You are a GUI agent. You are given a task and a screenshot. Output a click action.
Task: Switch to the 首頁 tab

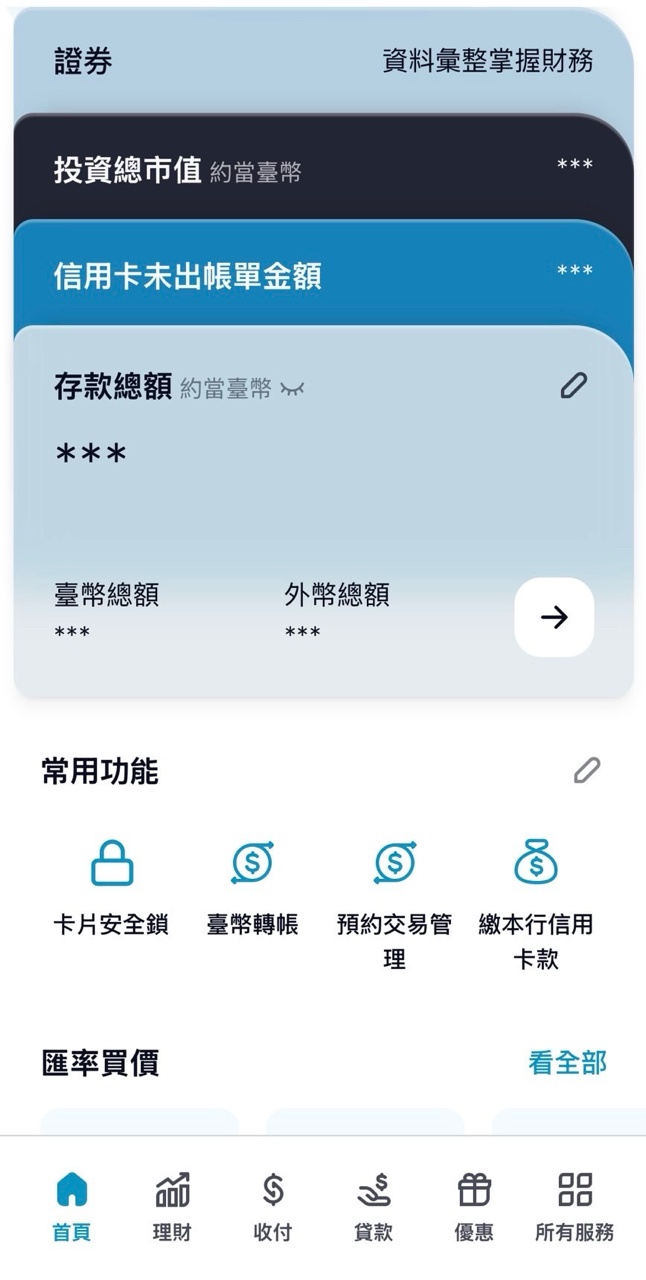[71, 1207]
